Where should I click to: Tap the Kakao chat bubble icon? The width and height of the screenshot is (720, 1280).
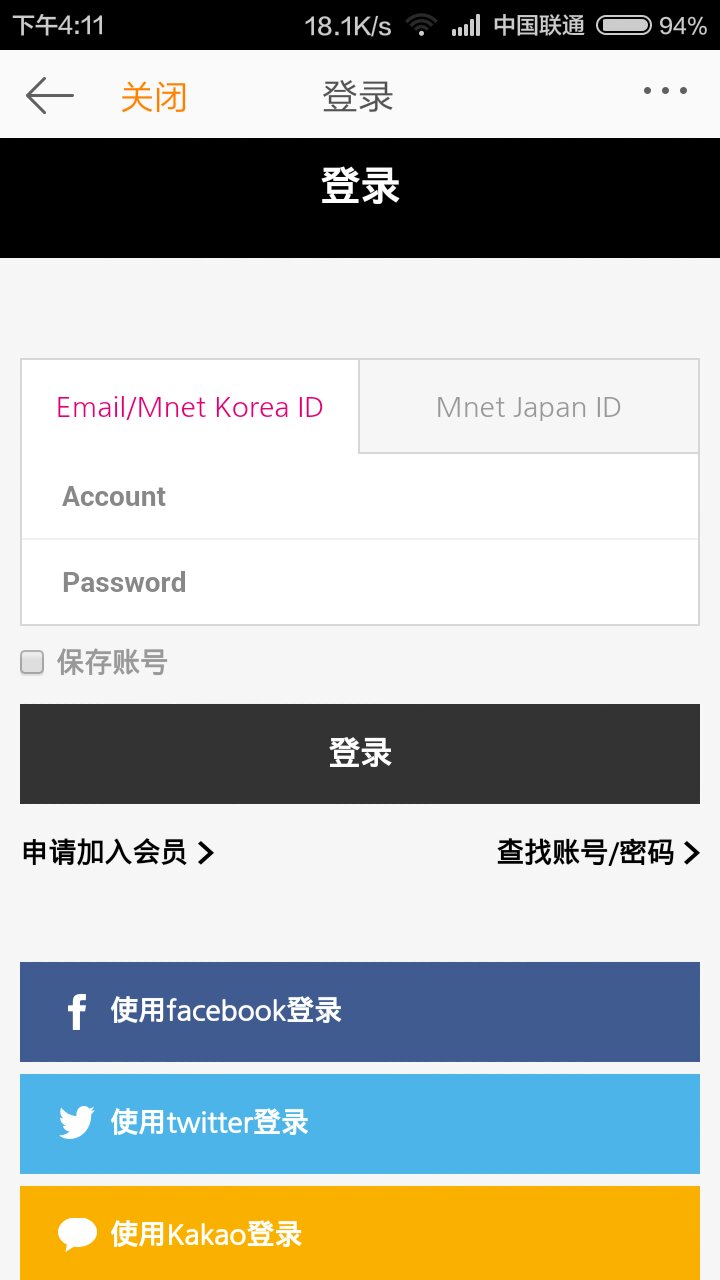pos(76,1232)
